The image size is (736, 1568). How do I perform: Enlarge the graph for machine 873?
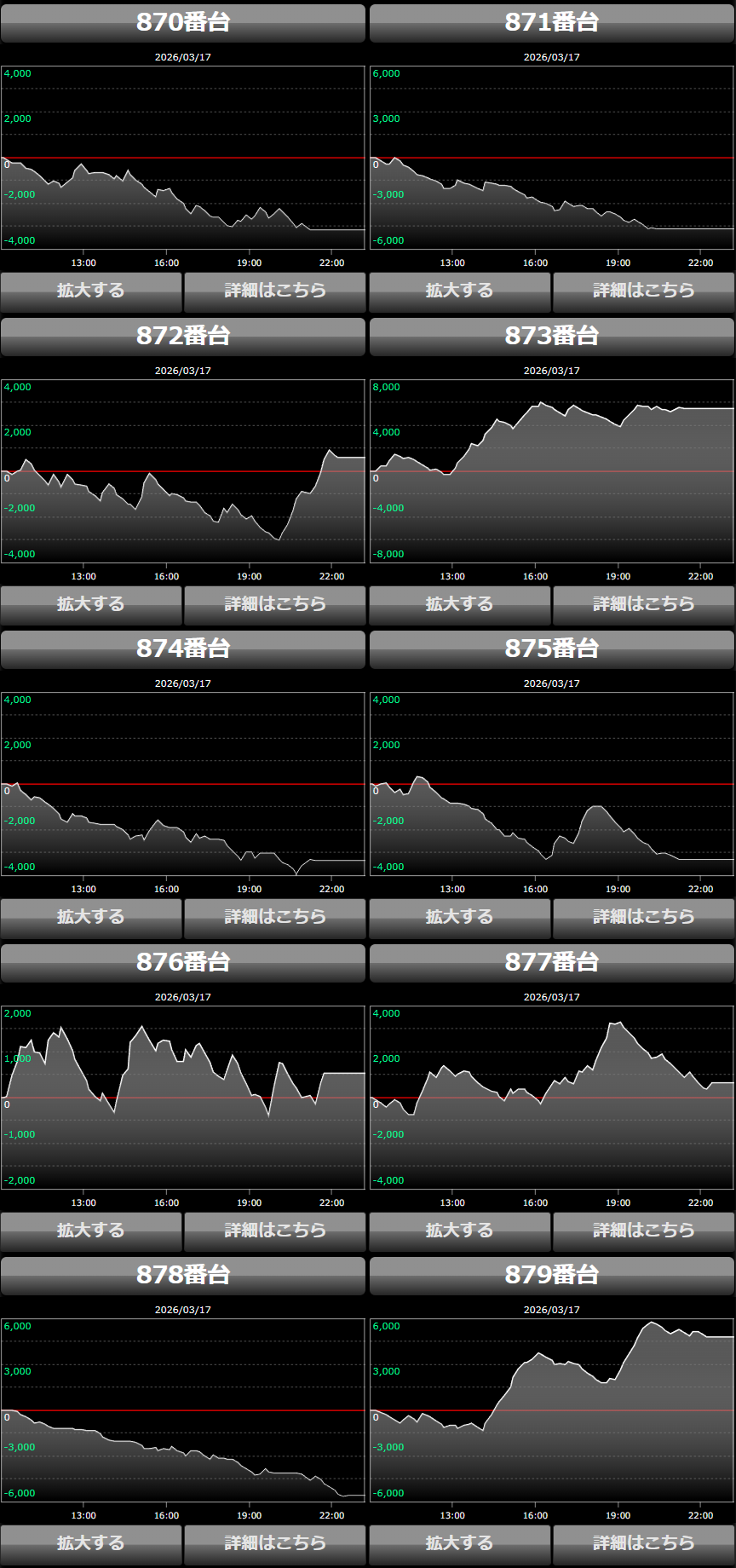460,605
